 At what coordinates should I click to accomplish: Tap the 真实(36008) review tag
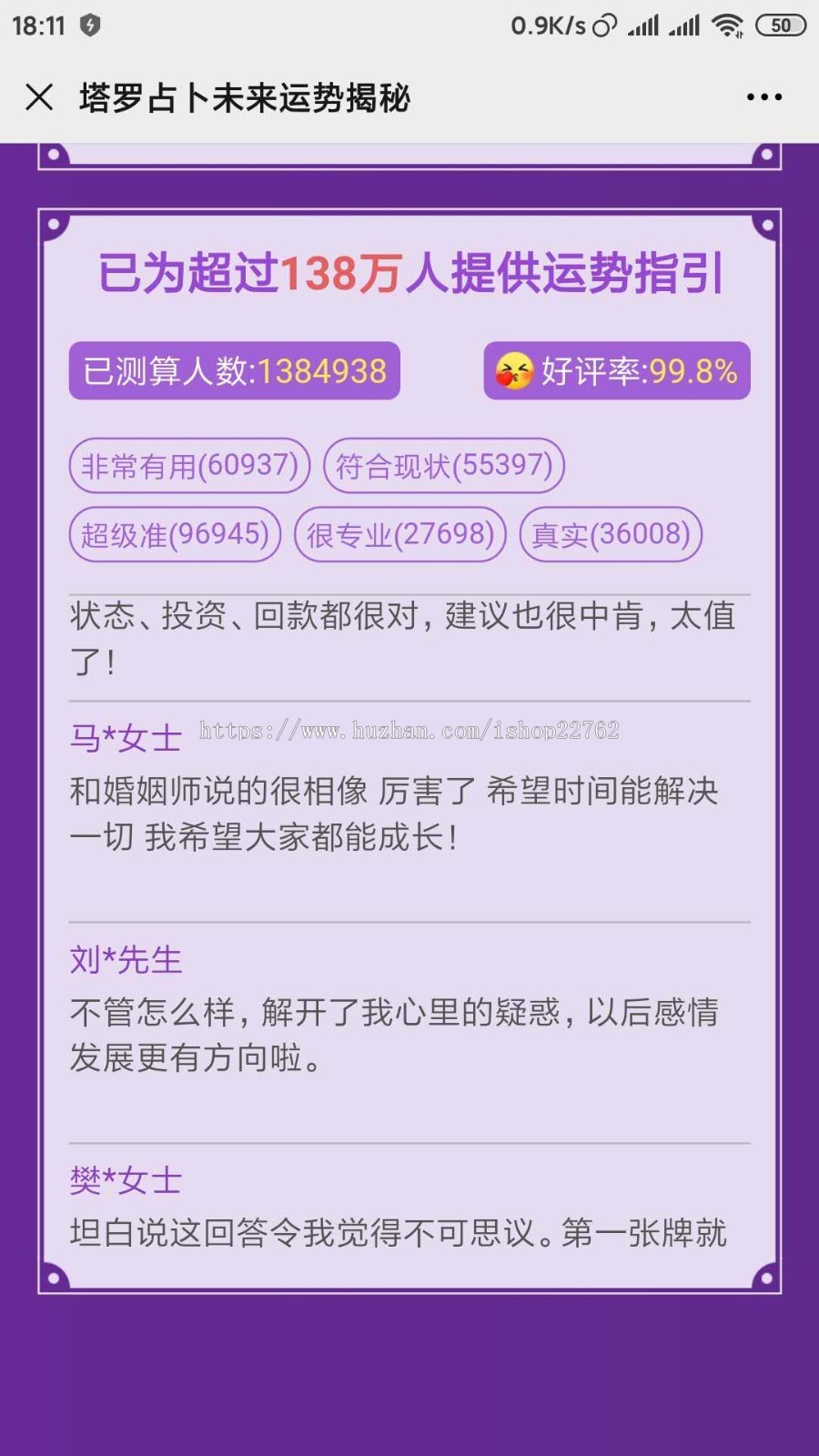(x=611, y=534)
